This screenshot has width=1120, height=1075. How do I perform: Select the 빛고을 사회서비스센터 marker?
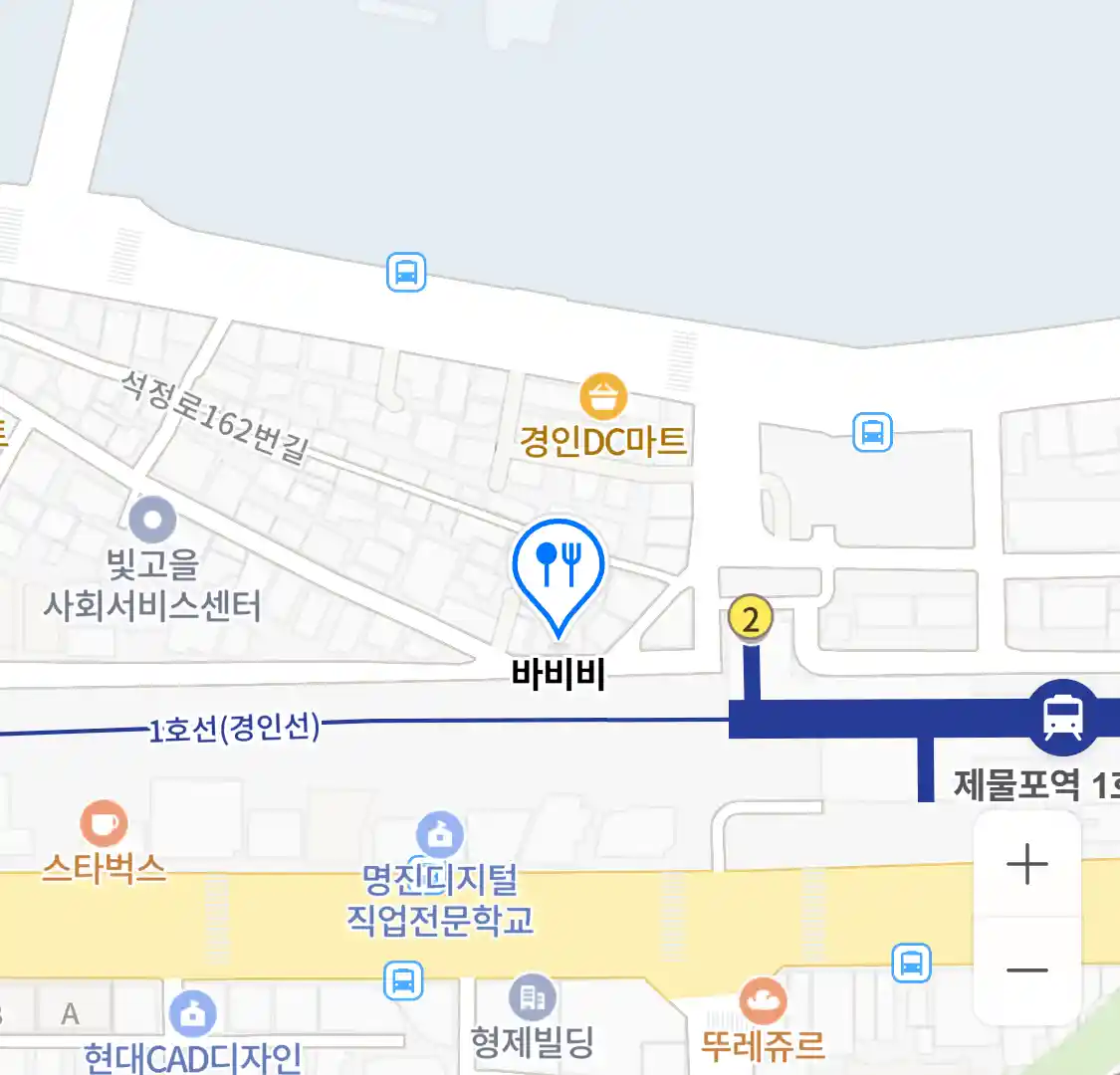coord(152,520)
